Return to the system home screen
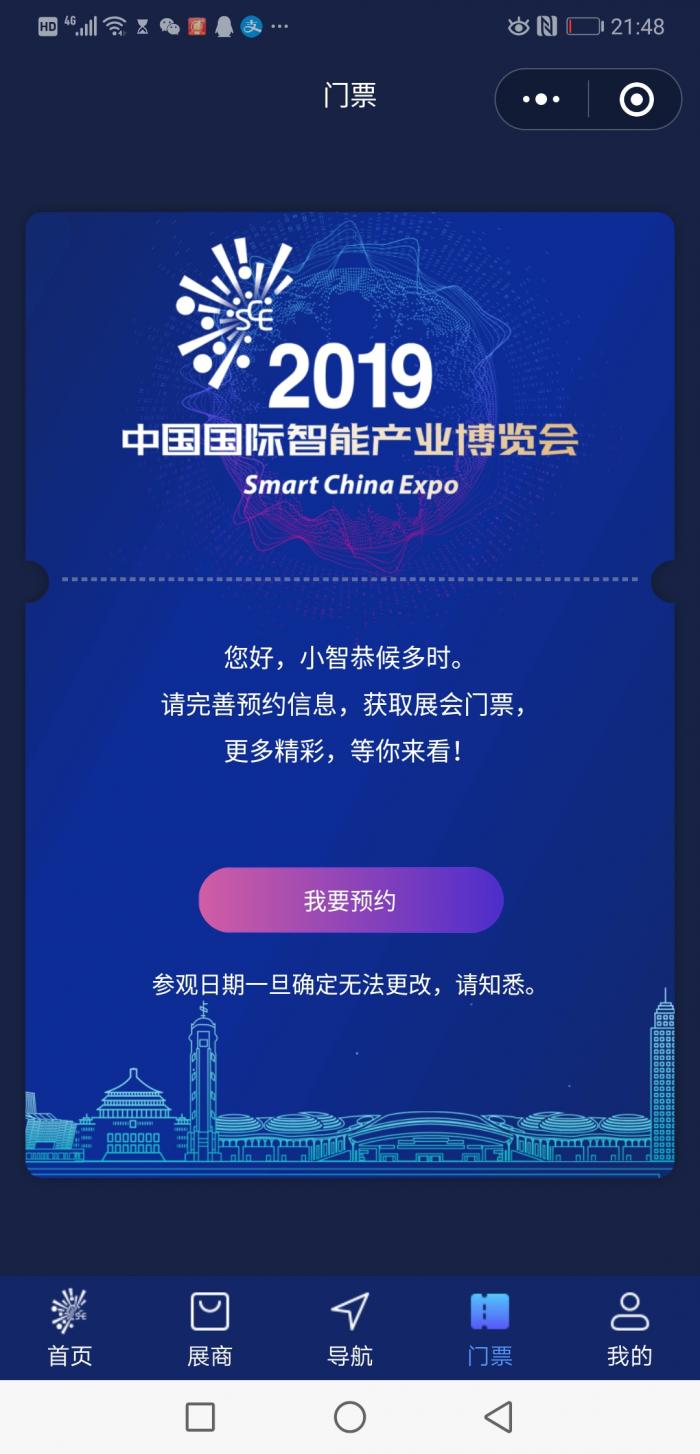This screenshot has height=1454, width=700. 350,1416
